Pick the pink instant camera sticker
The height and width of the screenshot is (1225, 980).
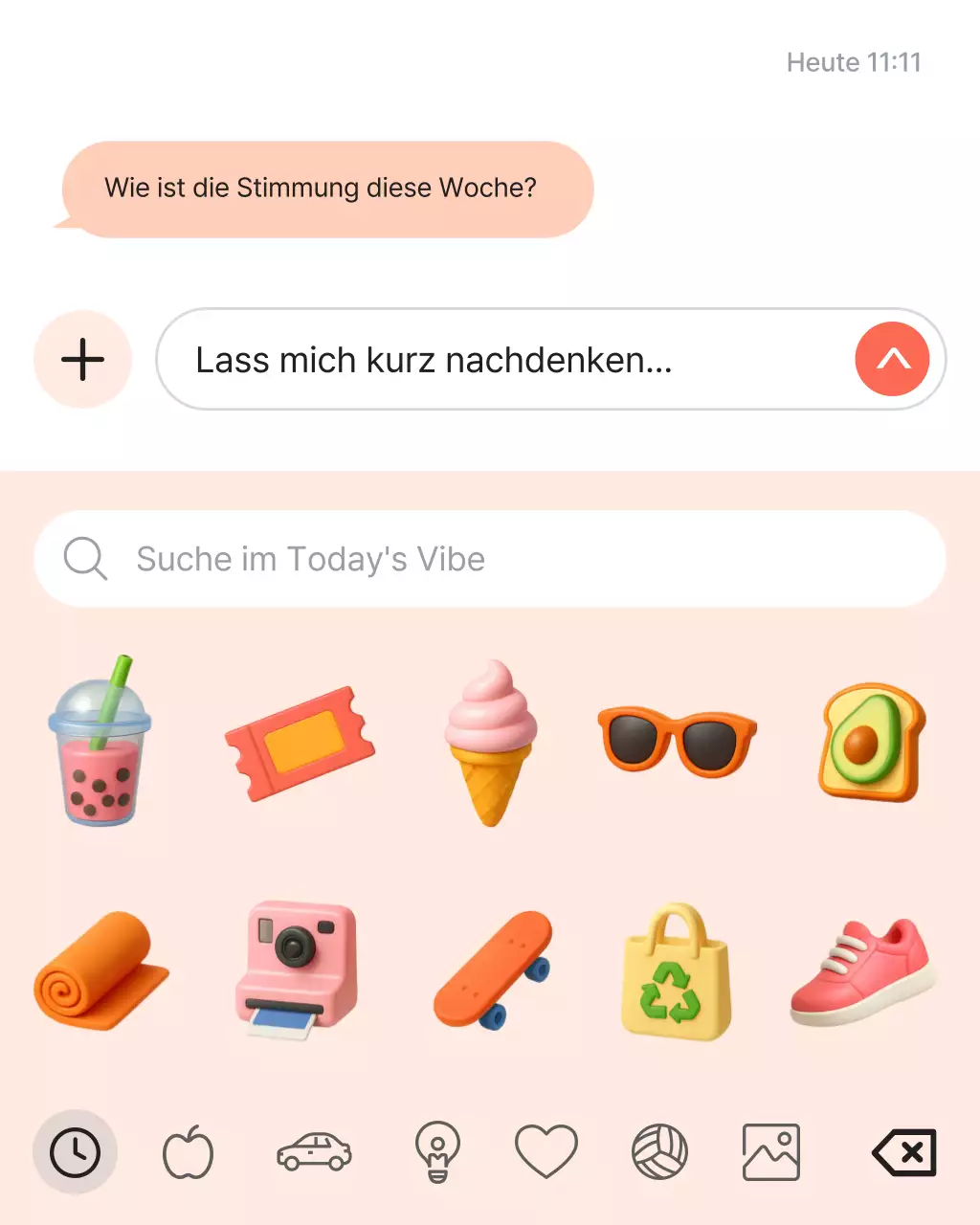coord(297,969)
